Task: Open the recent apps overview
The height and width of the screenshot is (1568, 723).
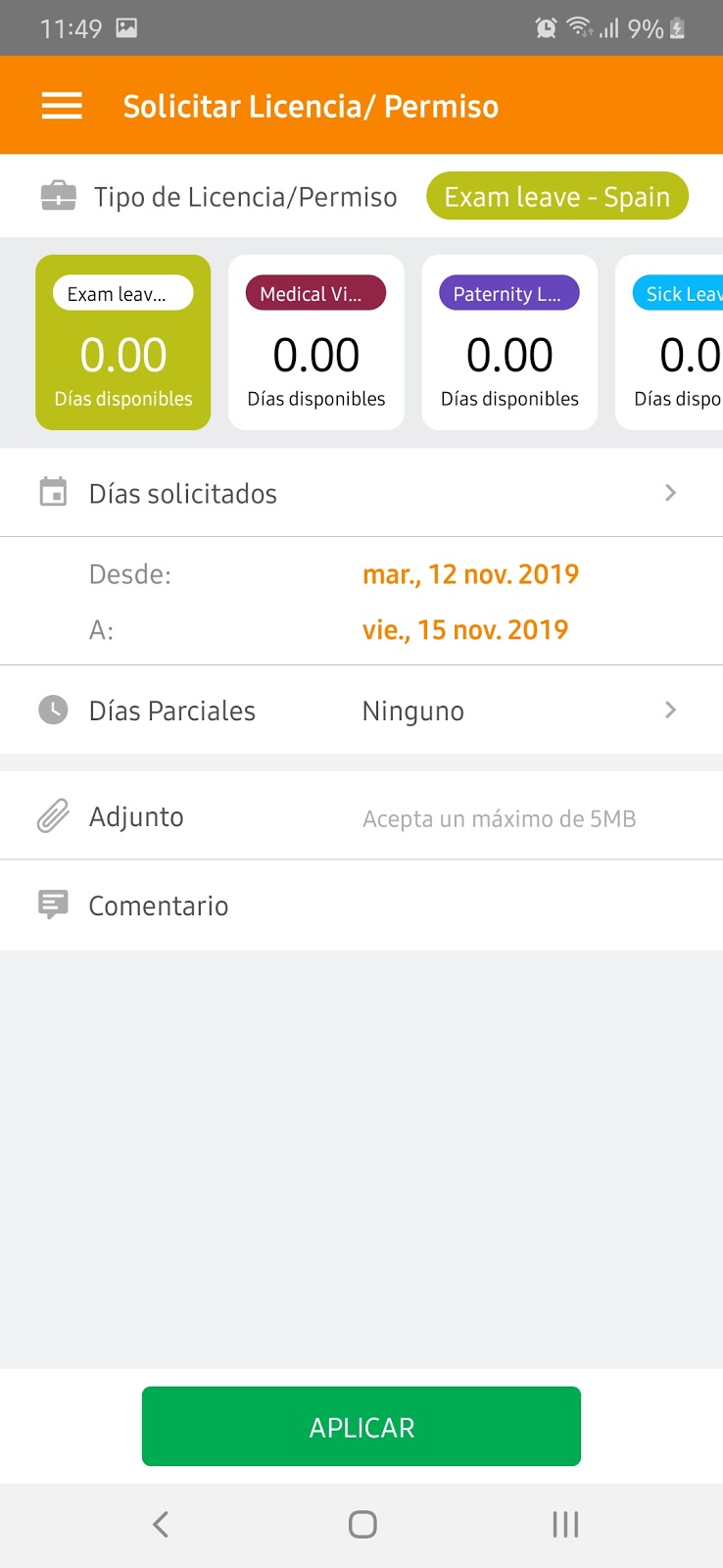Action: [565, 1524]
